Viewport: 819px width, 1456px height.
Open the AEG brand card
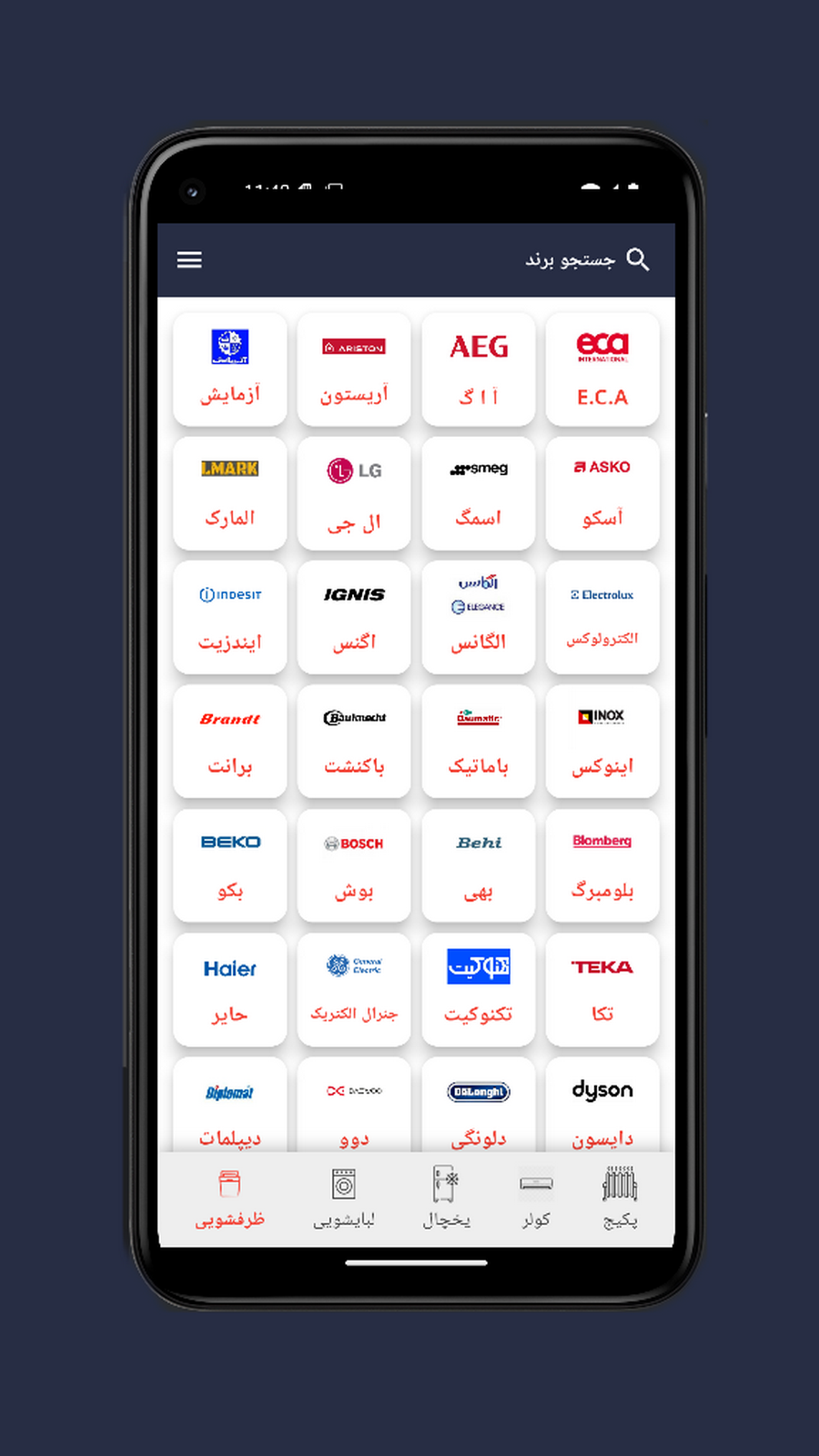pos(479,369)
